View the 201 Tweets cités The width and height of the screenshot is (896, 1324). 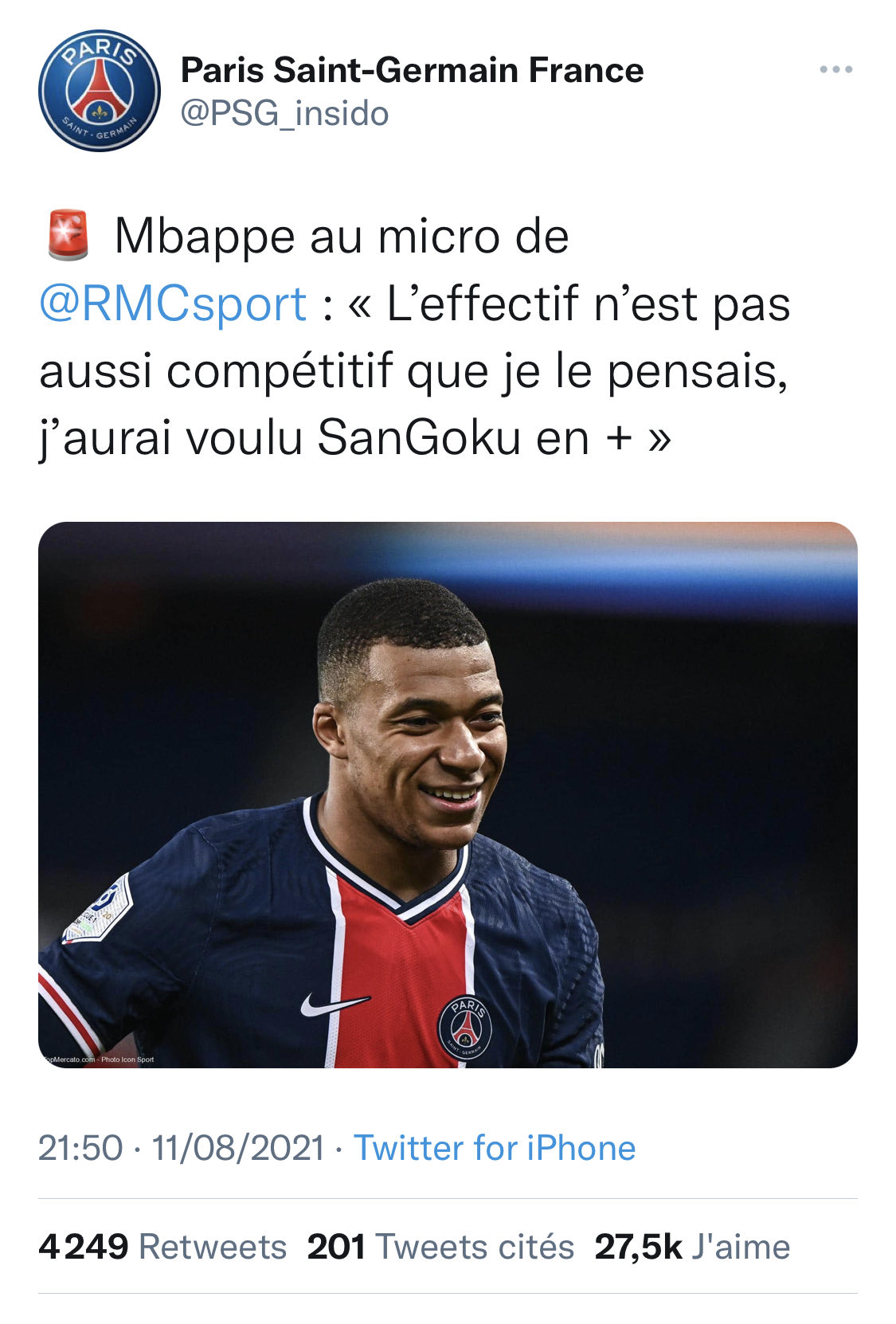(x=440, y=1247)
